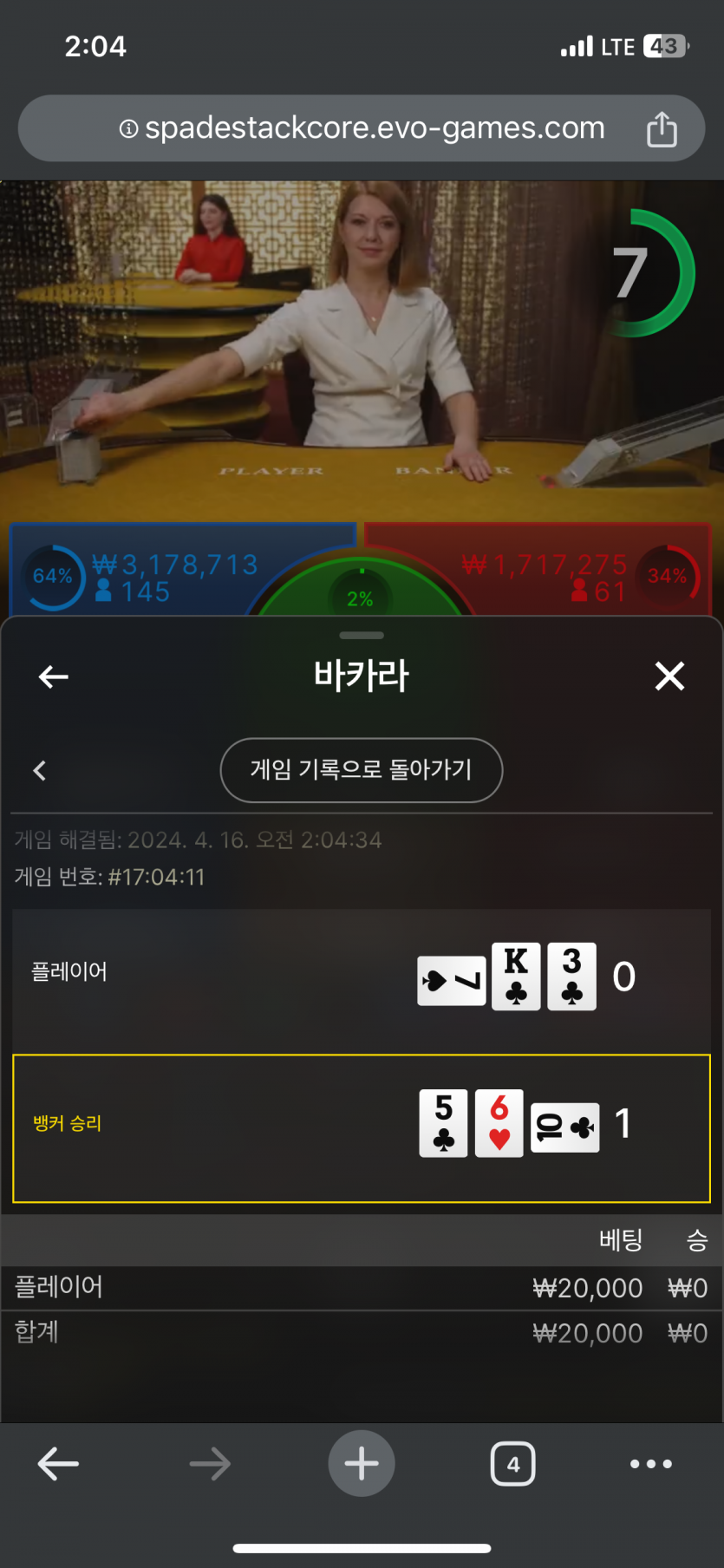This screenshot has width=724, height=1568.
Task: Close the 바카라 history panel
Action: tap(669, 676)
